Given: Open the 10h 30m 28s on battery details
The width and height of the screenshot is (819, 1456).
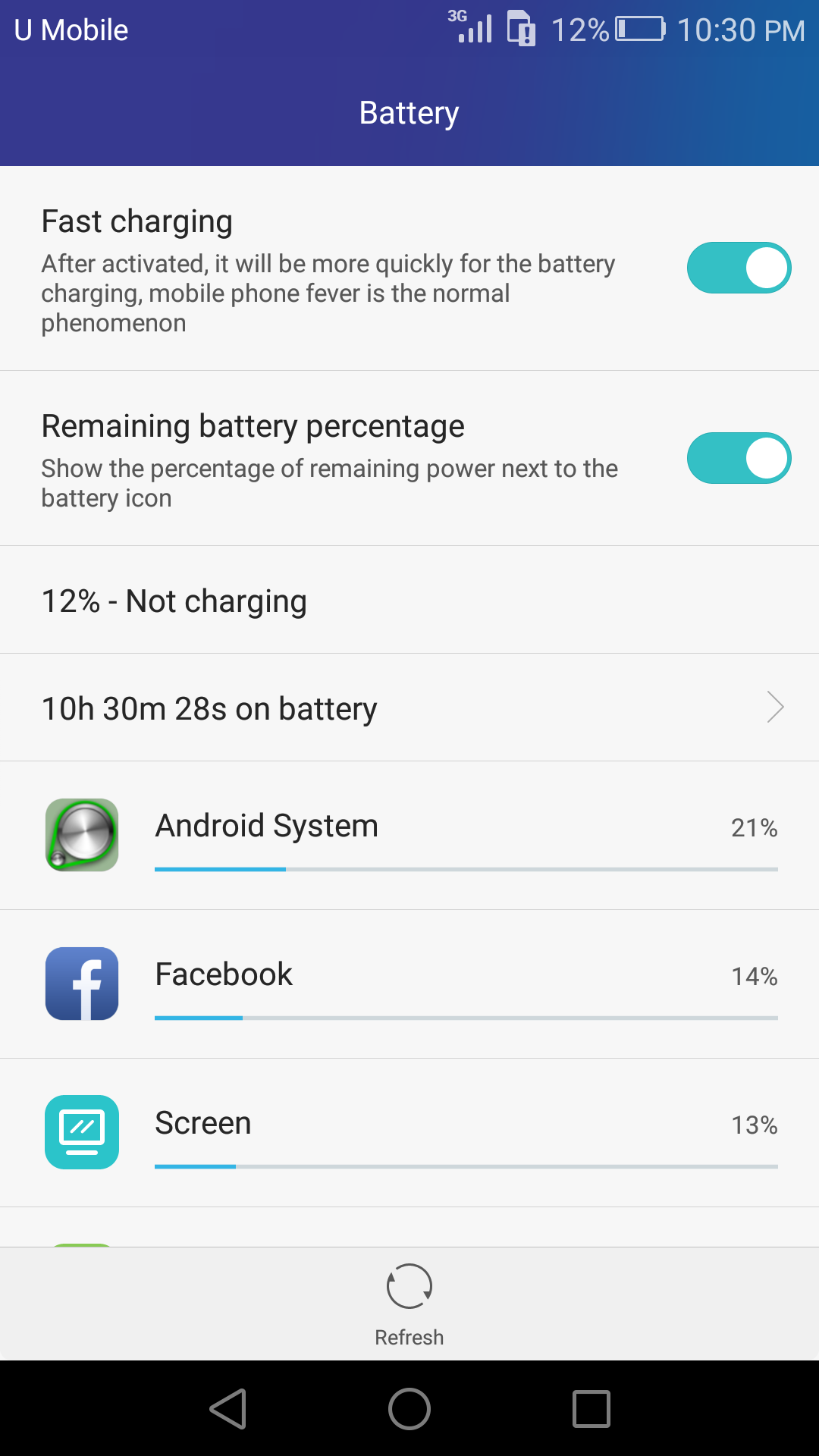Looking at the screenshot, I should (x=409, y=708).
